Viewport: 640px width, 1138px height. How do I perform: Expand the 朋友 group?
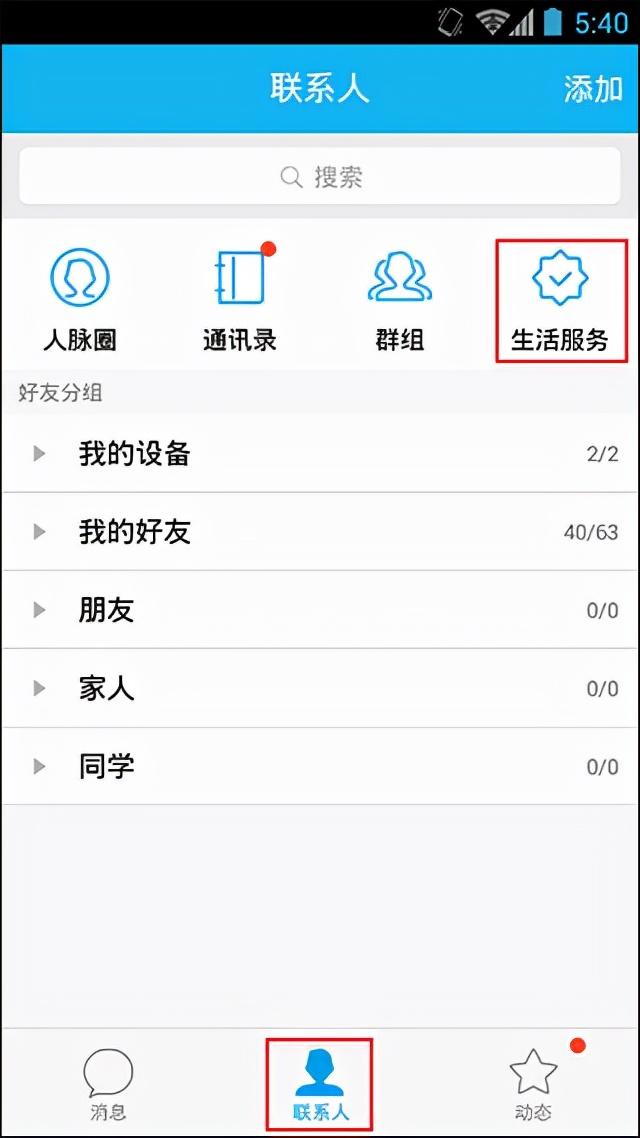point(320,610)
